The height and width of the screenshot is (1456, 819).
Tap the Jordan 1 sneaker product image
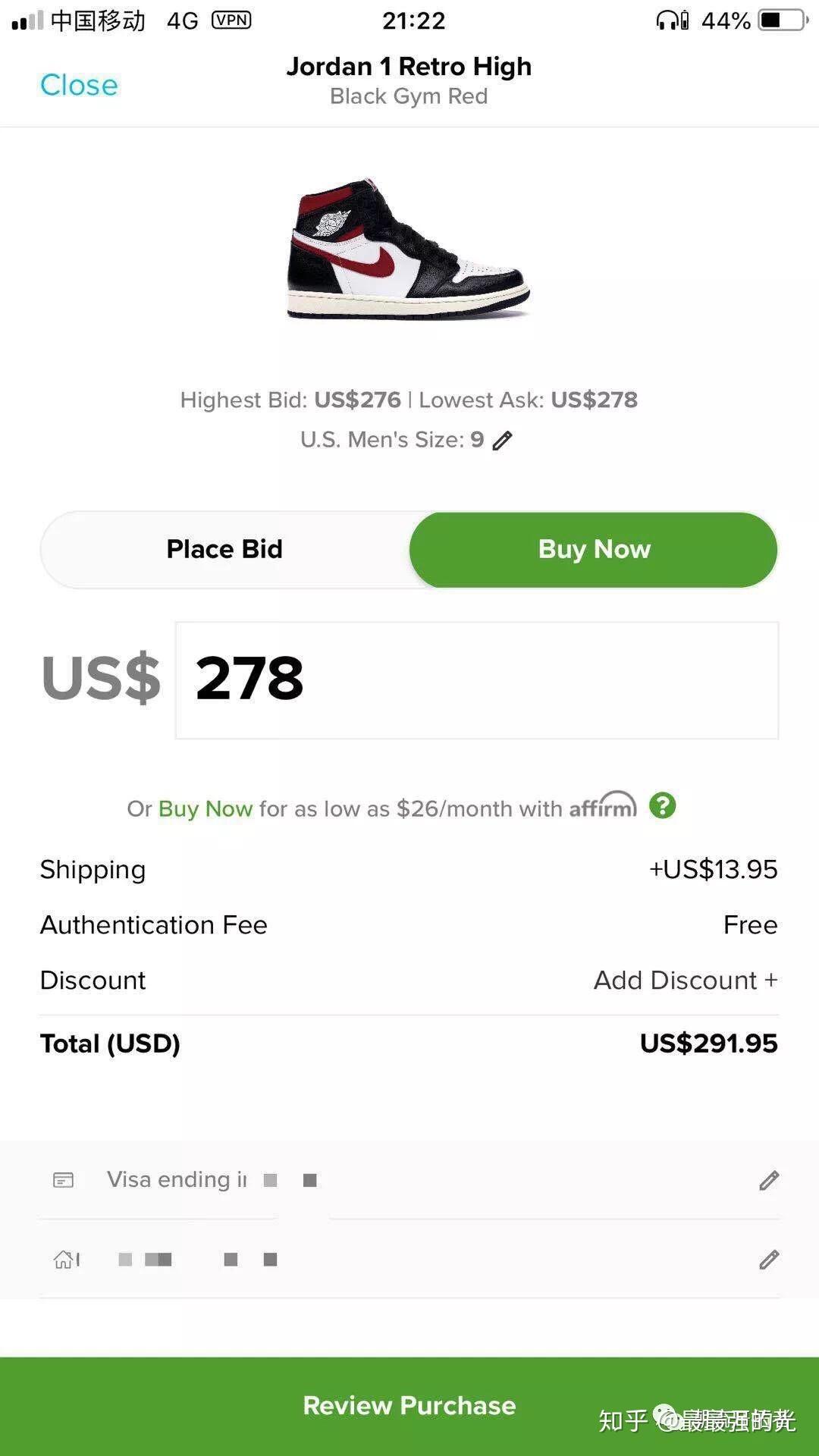click(x=409, y=250)
